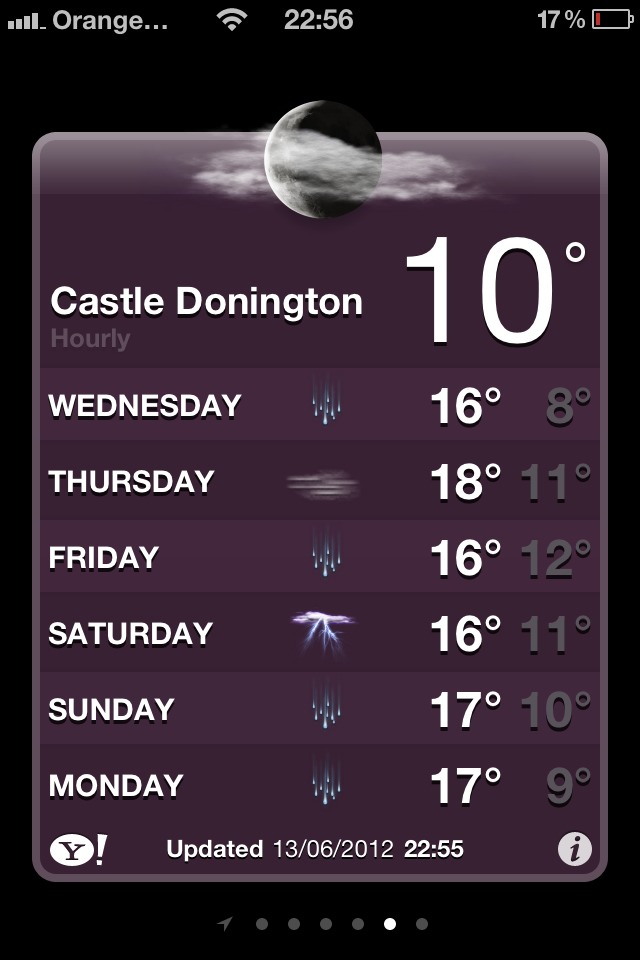Open the Yahoo! weather link

[x=78, y=850]
